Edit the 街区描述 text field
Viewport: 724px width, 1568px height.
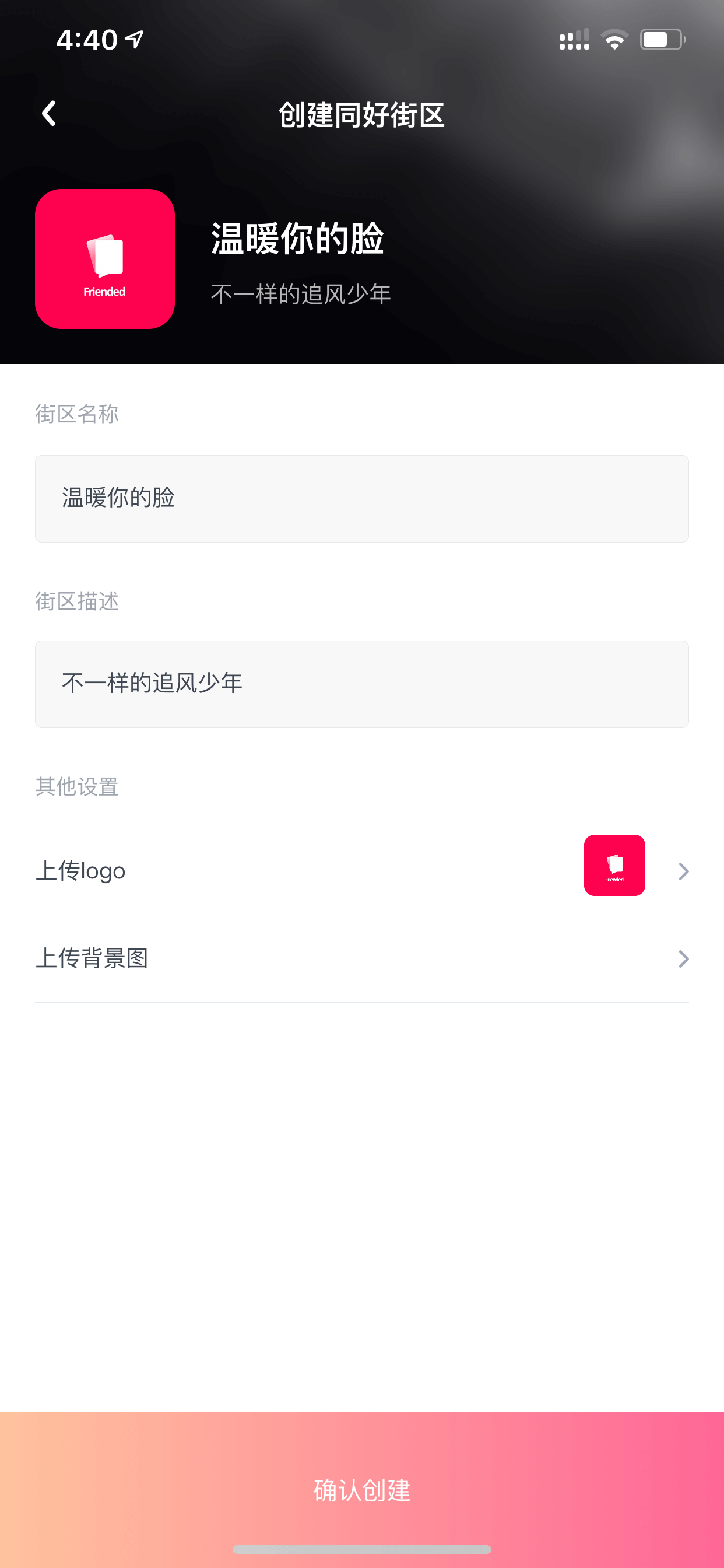pyautogui.click(x=362, y=684)
